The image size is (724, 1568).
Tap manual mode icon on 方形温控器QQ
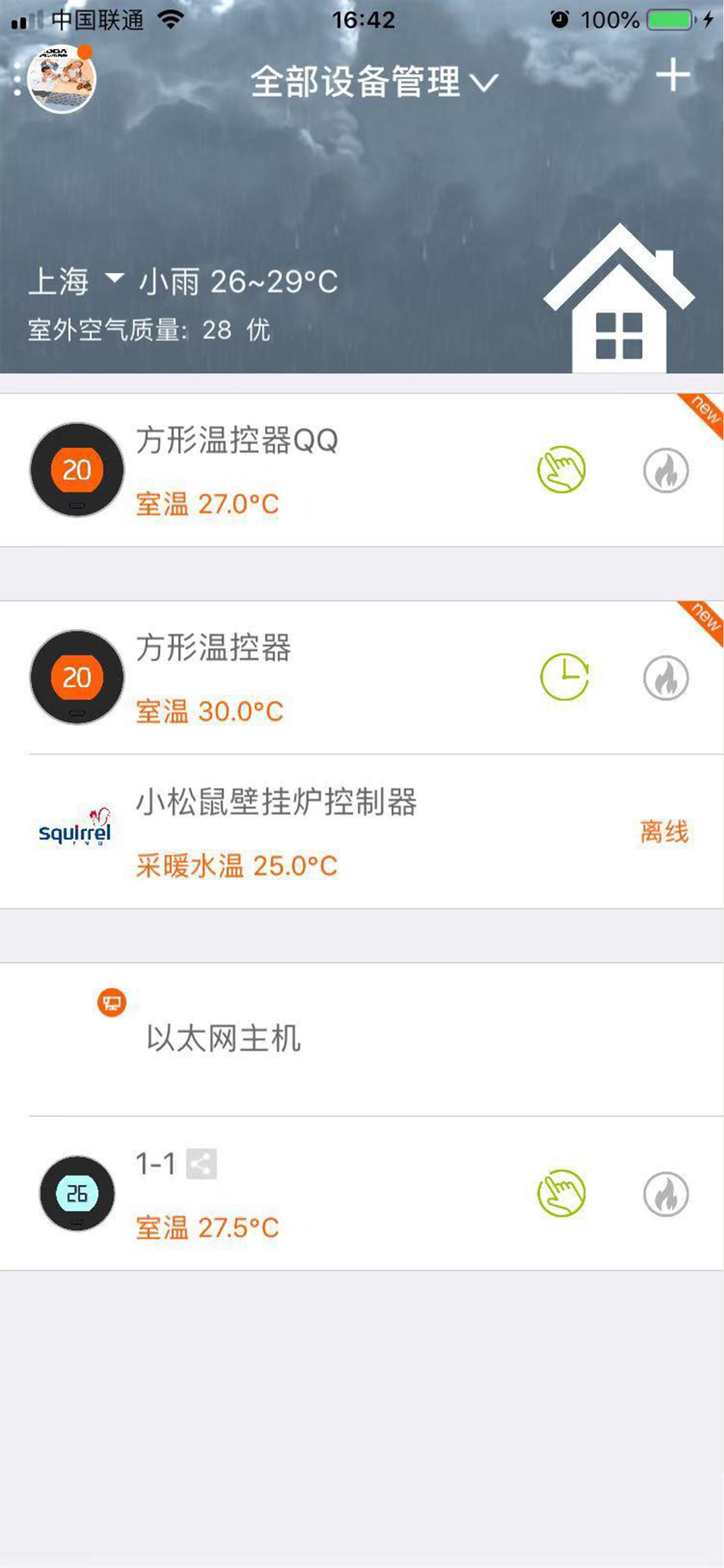coord(561,470)
